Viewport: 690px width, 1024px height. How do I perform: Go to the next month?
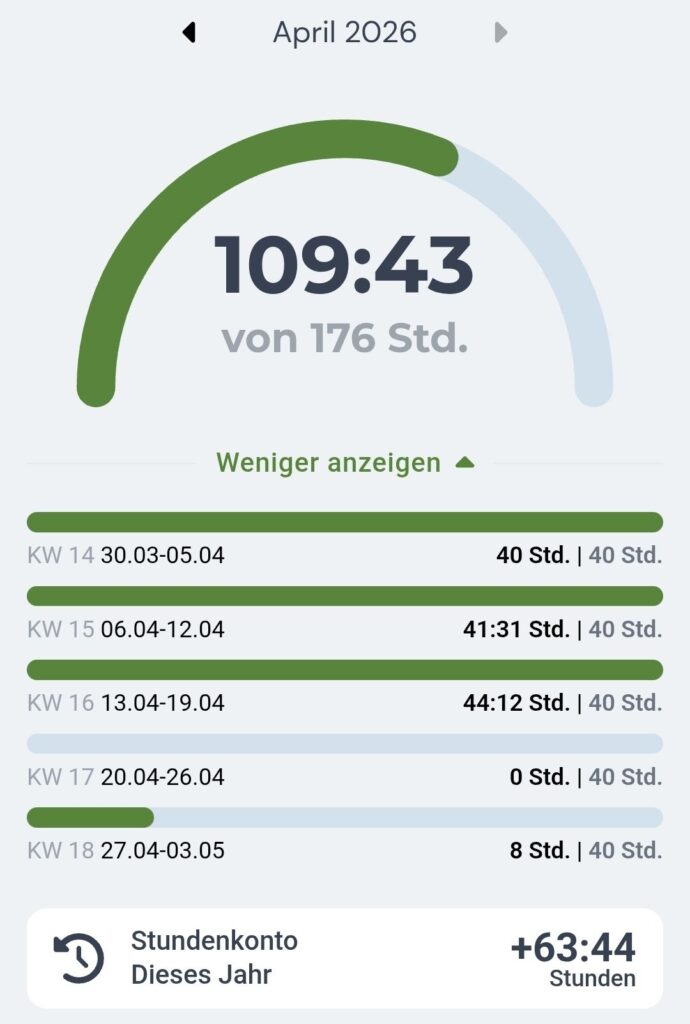point(501,33)
